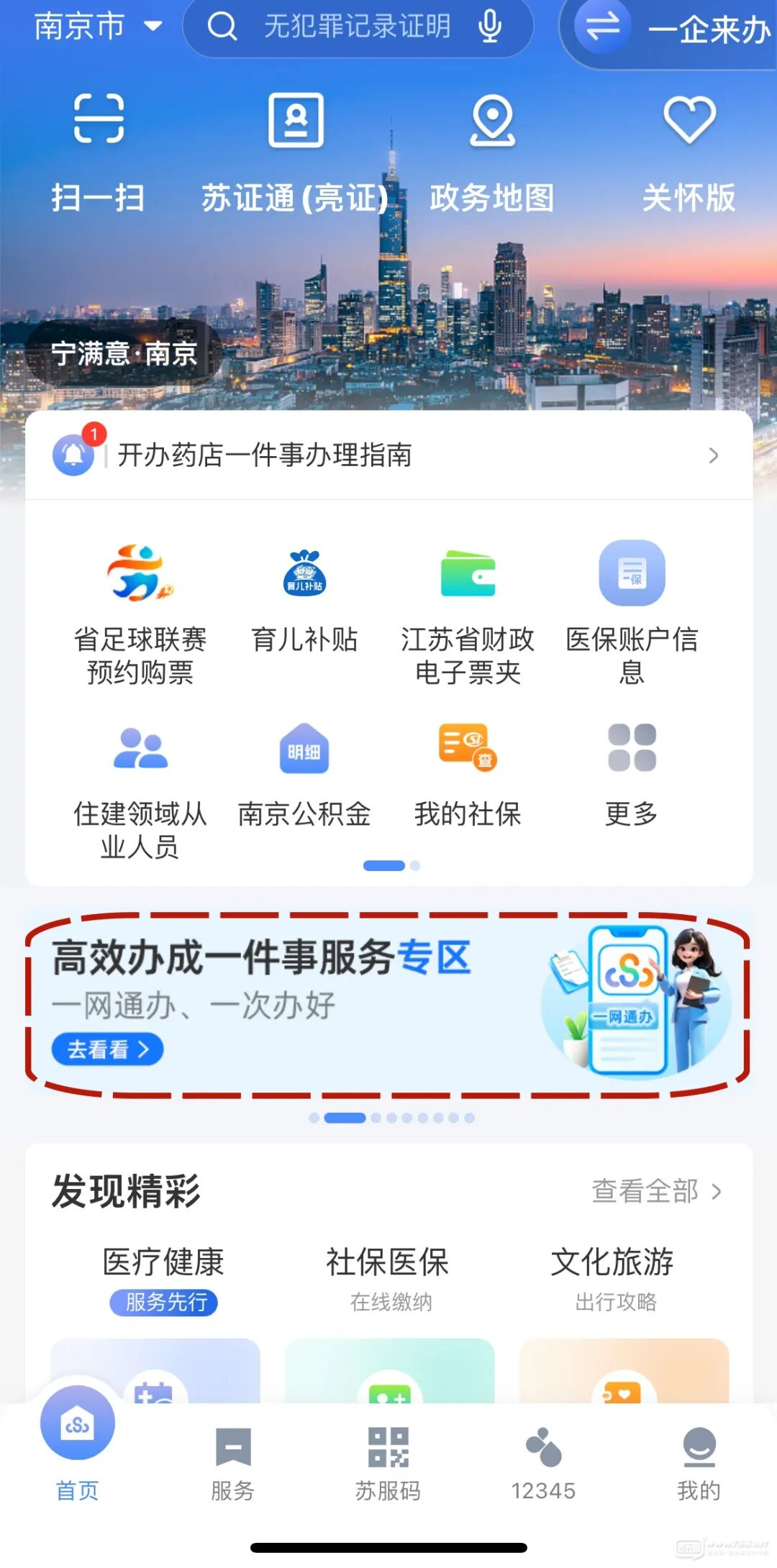Open 苏证通 (亮证)
The height and width of the screenshot is (1568, 777).
coord(295,152)
